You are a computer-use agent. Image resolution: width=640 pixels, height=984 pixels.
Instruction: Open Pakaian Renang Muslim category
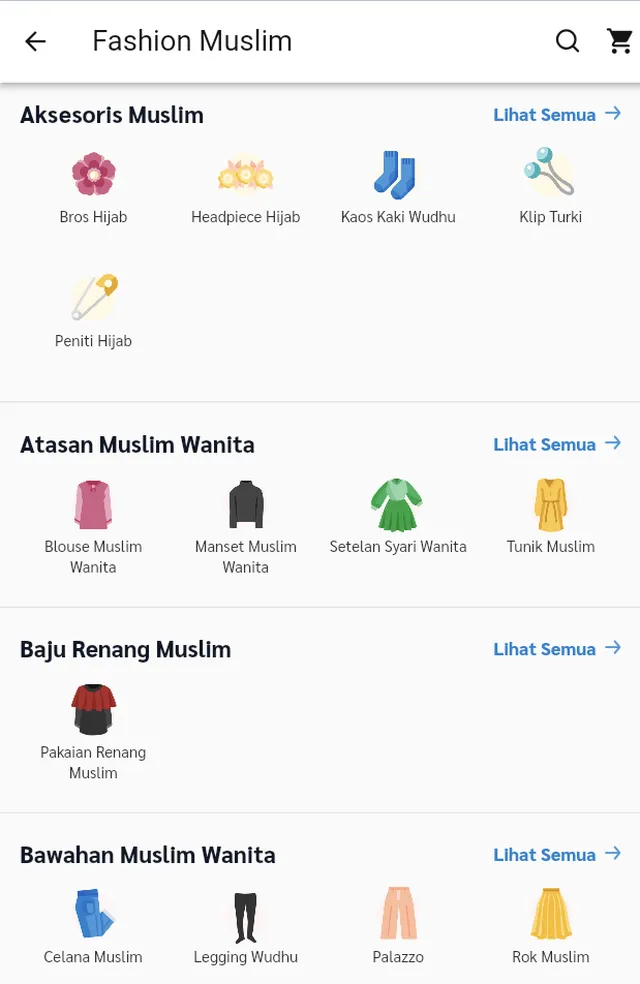point(93,732)
